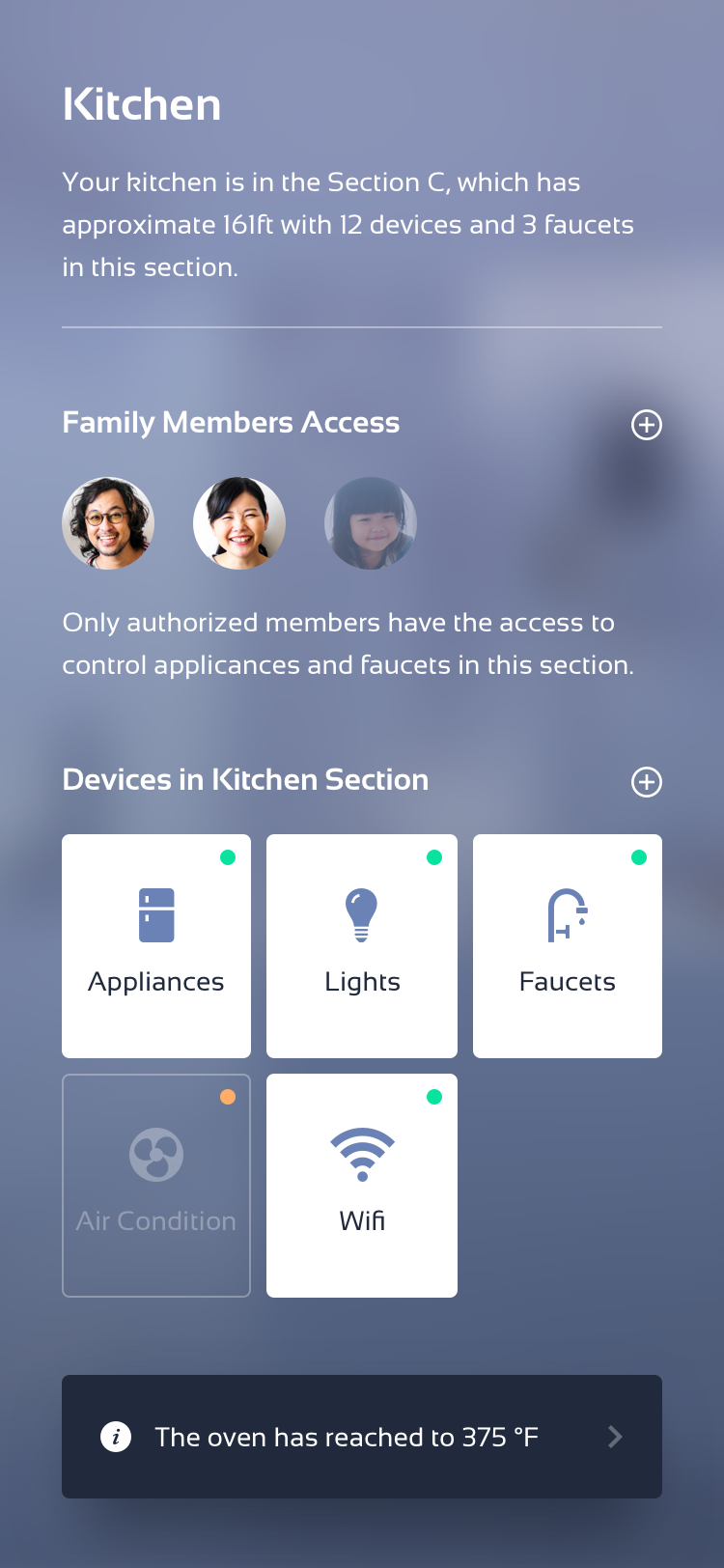The image size is (724, 1568).
Task: Open the man with glasses profile
Action: click(108, 523)
